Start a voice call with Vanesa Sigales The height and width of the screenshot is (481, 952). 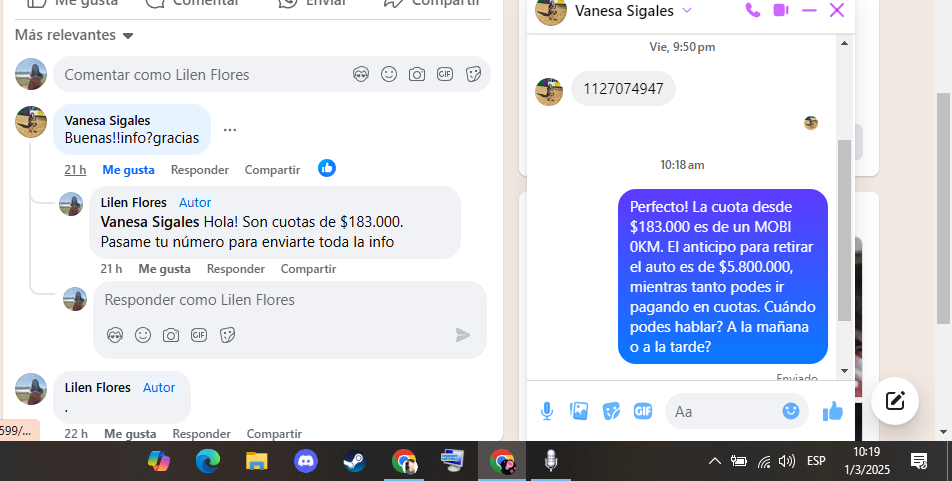point(752,11)
